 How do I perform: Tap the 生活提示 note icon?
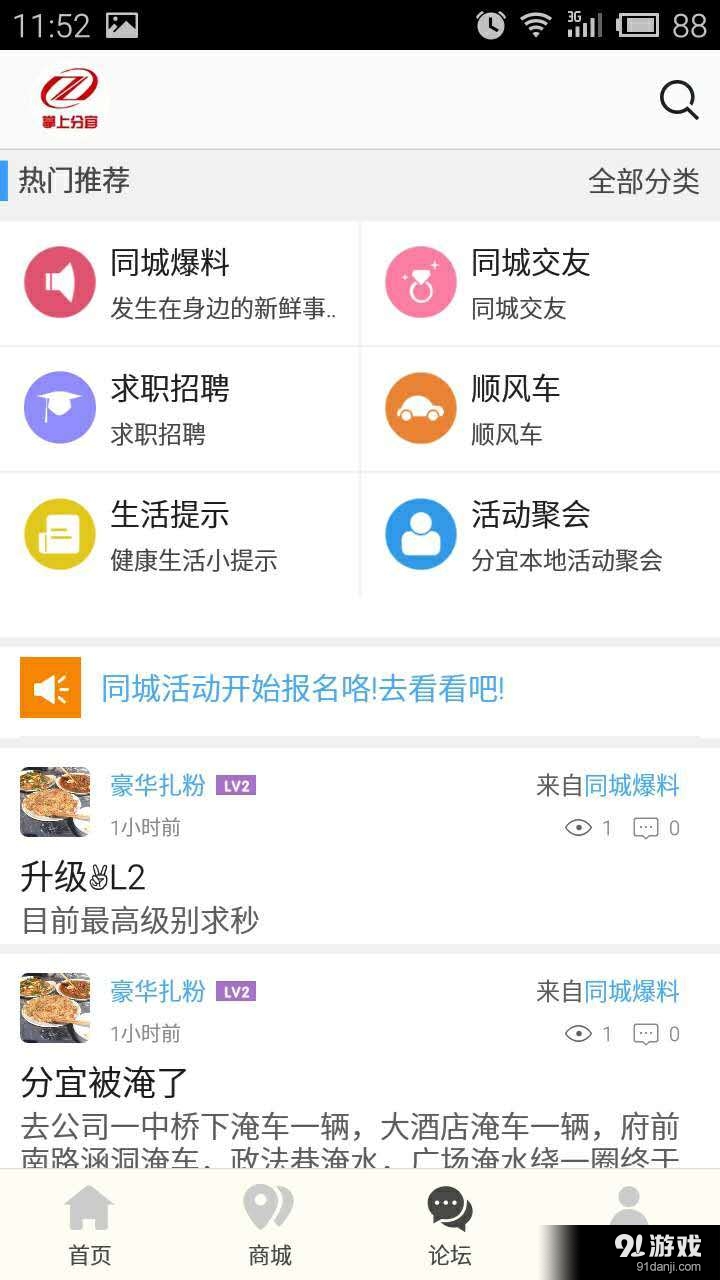tap(58, 533)
